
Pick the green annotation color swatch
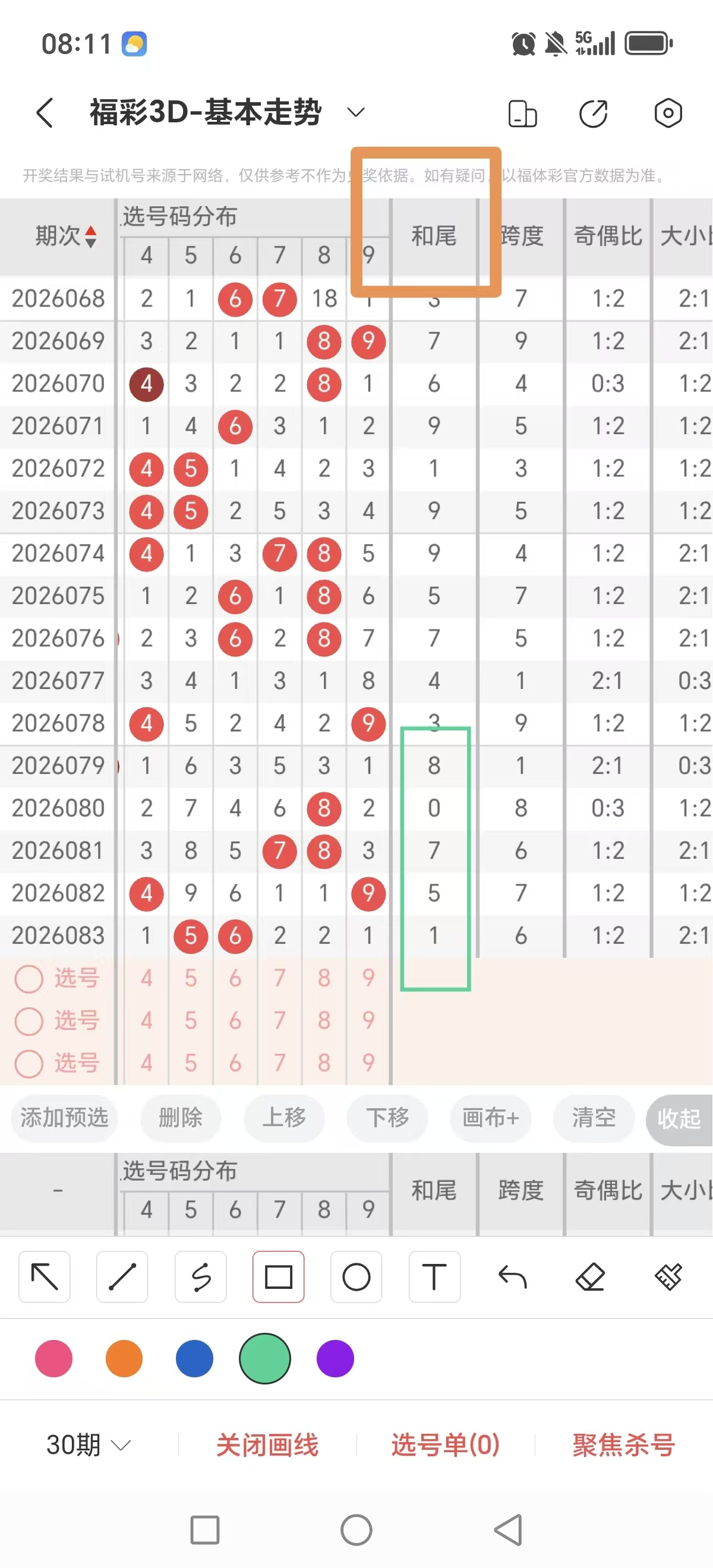[x=264, y=1358]
